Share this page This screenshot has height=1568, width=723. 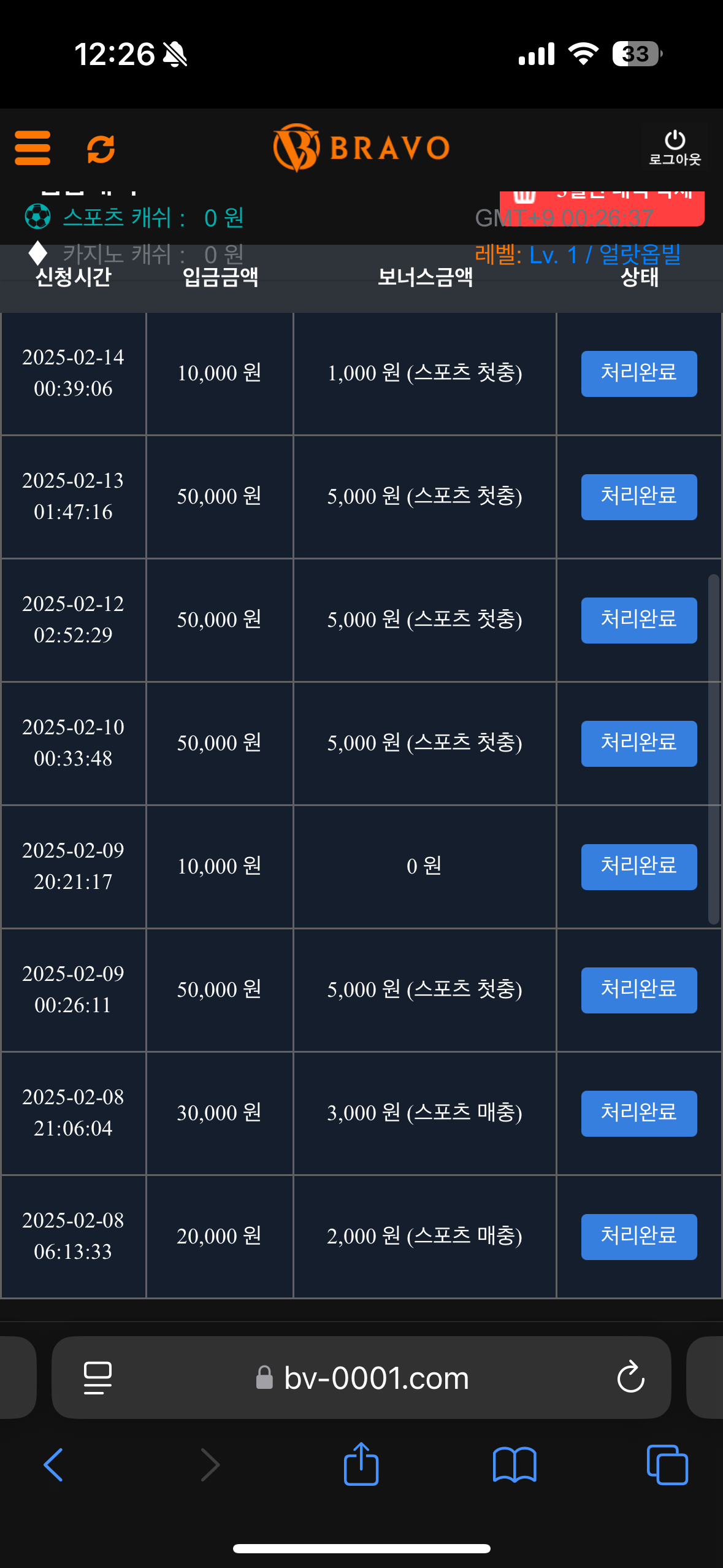pos(361,1464)
